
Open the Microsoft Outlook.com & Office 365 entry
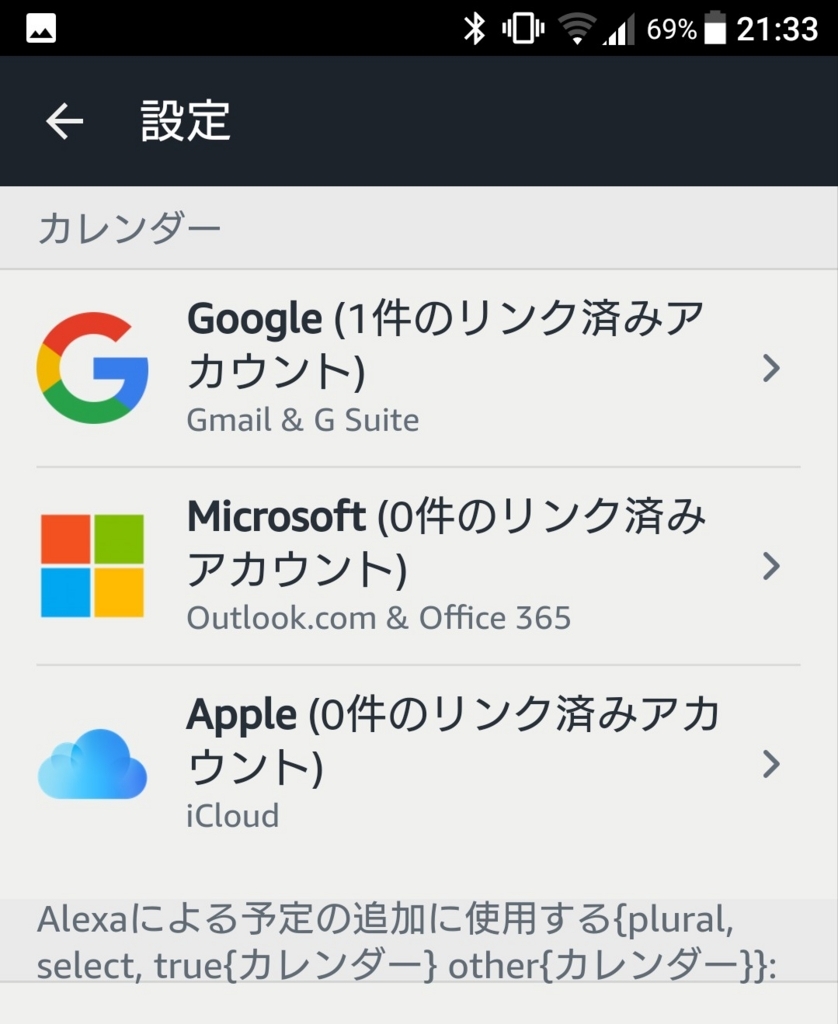click(378, 618)
